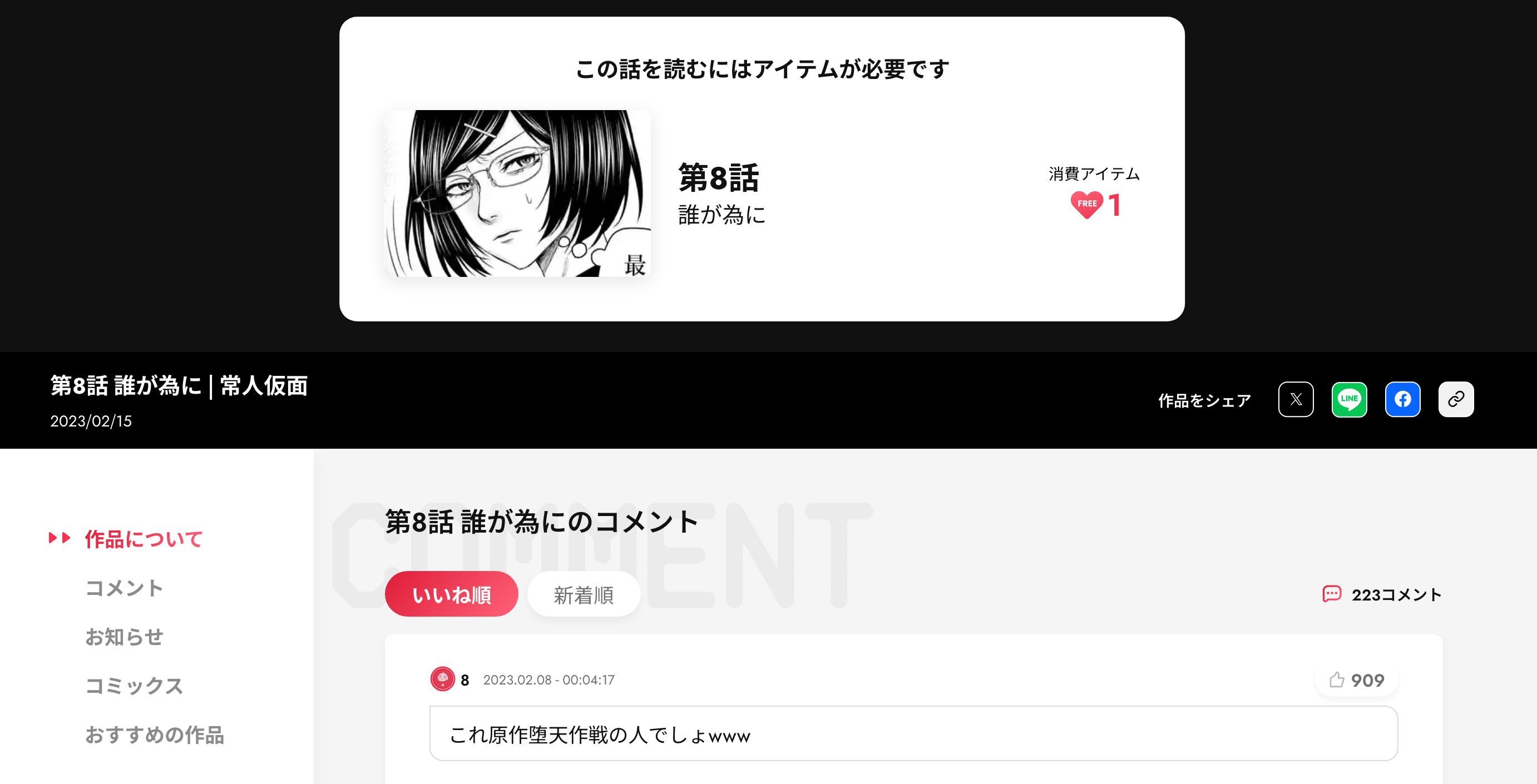
Task: Share this work via LINE
Action: (1349, 399)
